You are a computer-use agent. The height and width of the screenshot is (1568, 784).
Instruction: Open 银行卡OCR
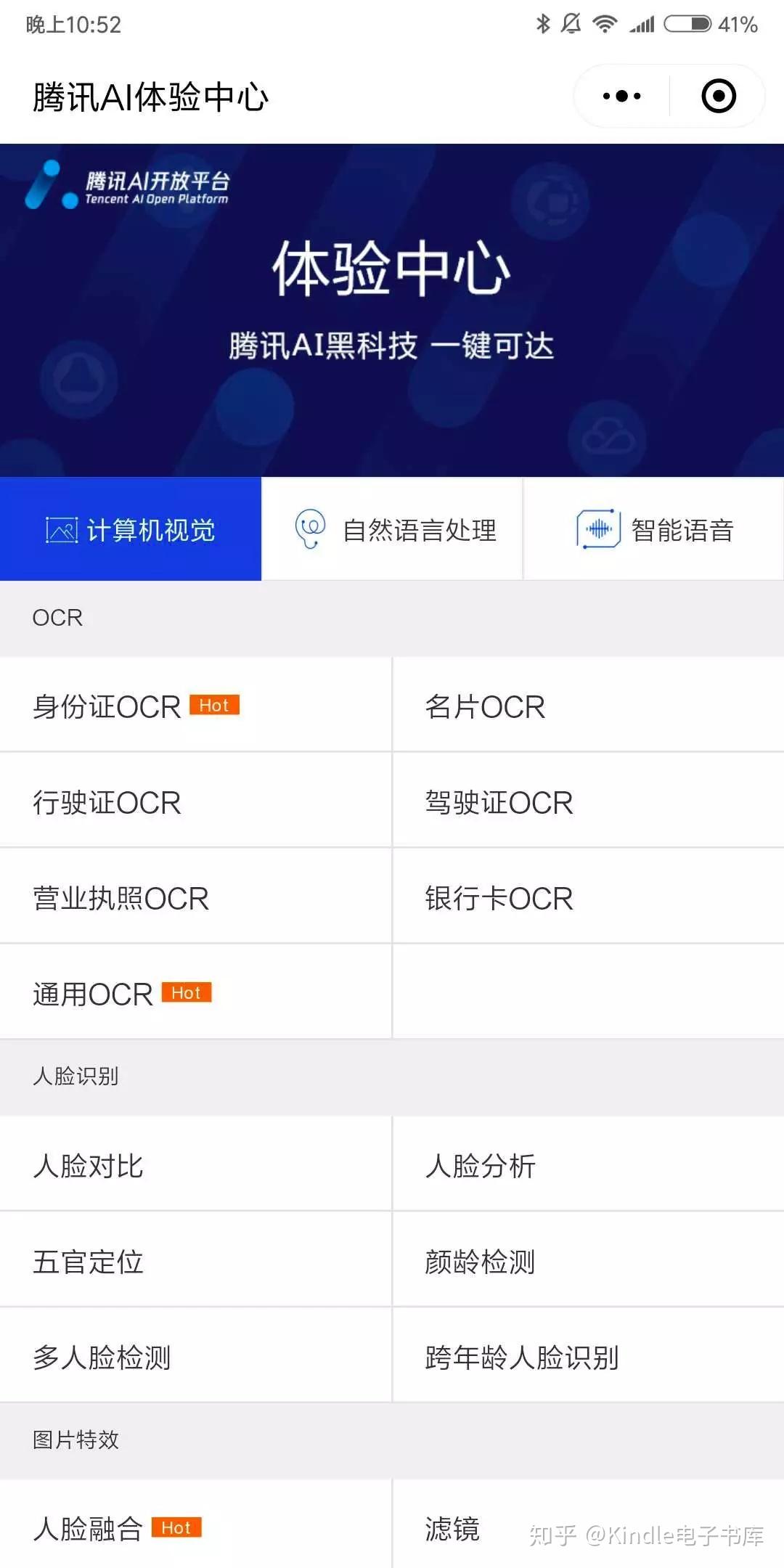point(589,897)
